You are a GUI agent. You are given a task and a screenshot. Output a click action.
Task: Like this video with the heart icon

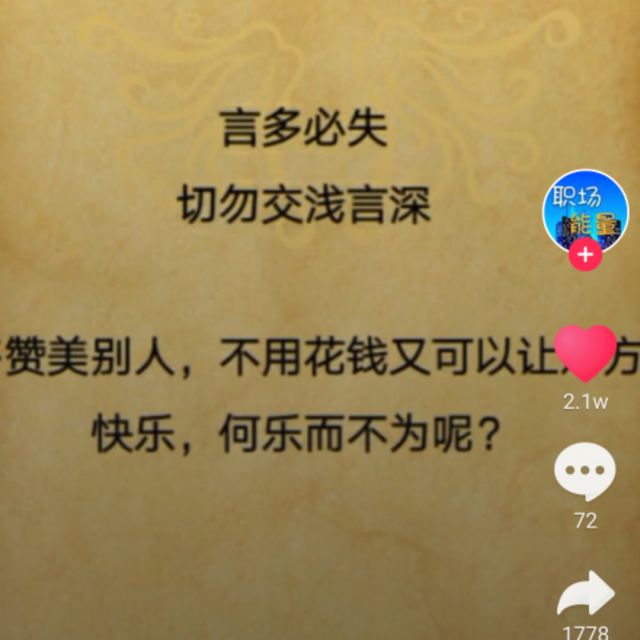tap(585, 353)
